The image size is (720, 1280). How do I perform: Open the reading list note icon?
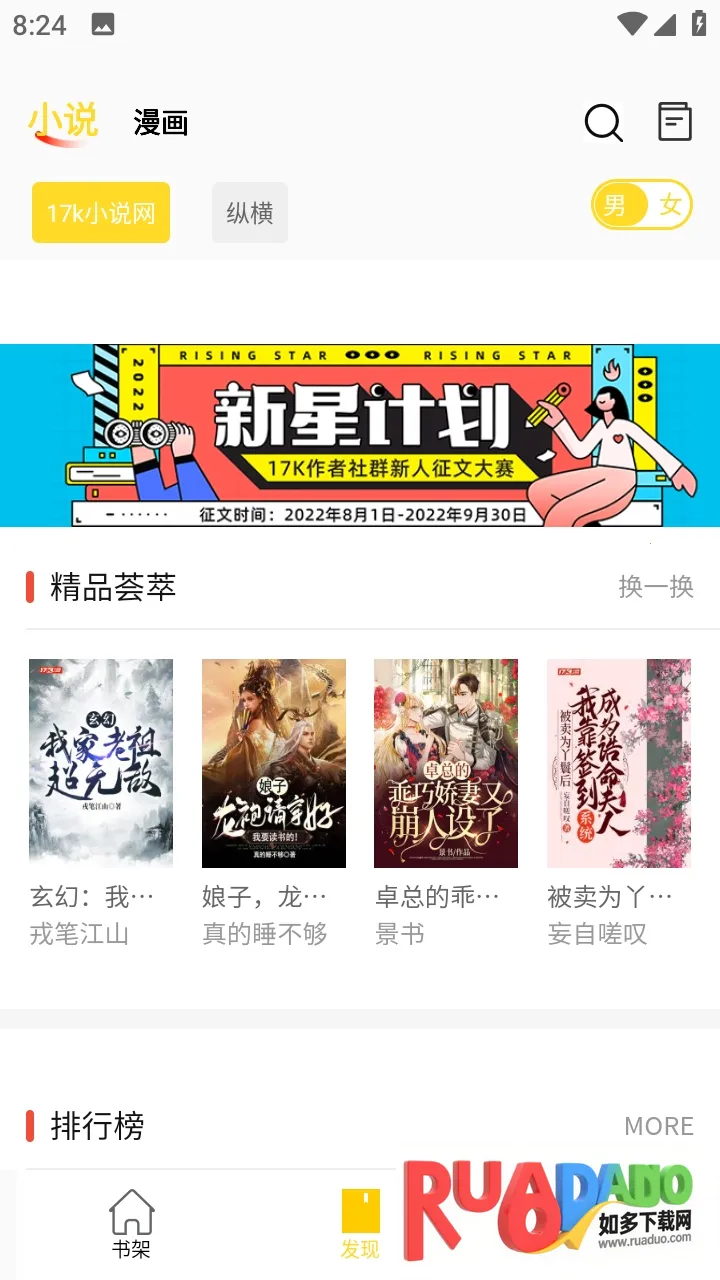click(675, 122)
